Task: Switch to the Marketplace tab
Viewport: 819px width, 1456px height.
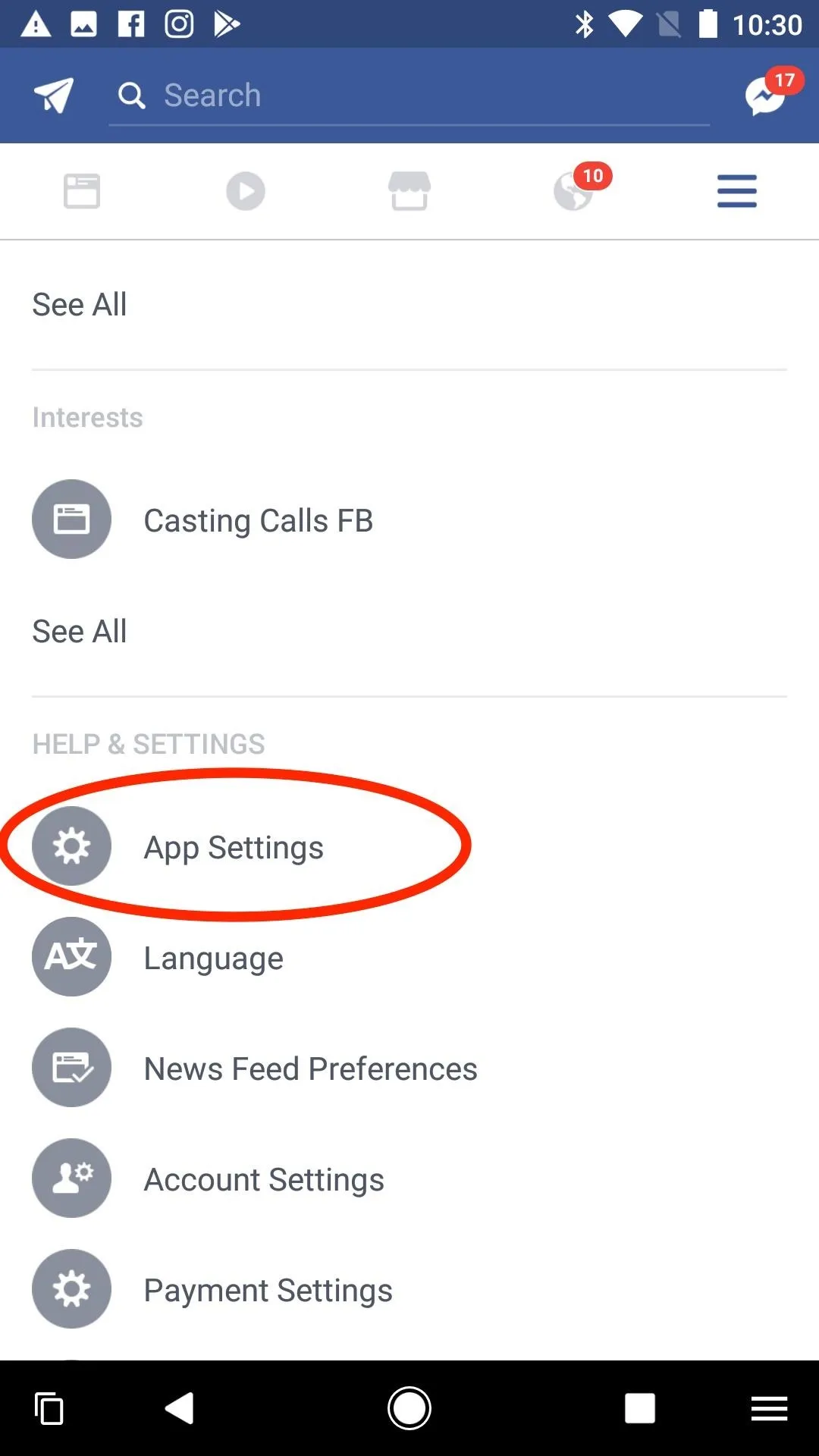Action: click(x=409, y=191)
